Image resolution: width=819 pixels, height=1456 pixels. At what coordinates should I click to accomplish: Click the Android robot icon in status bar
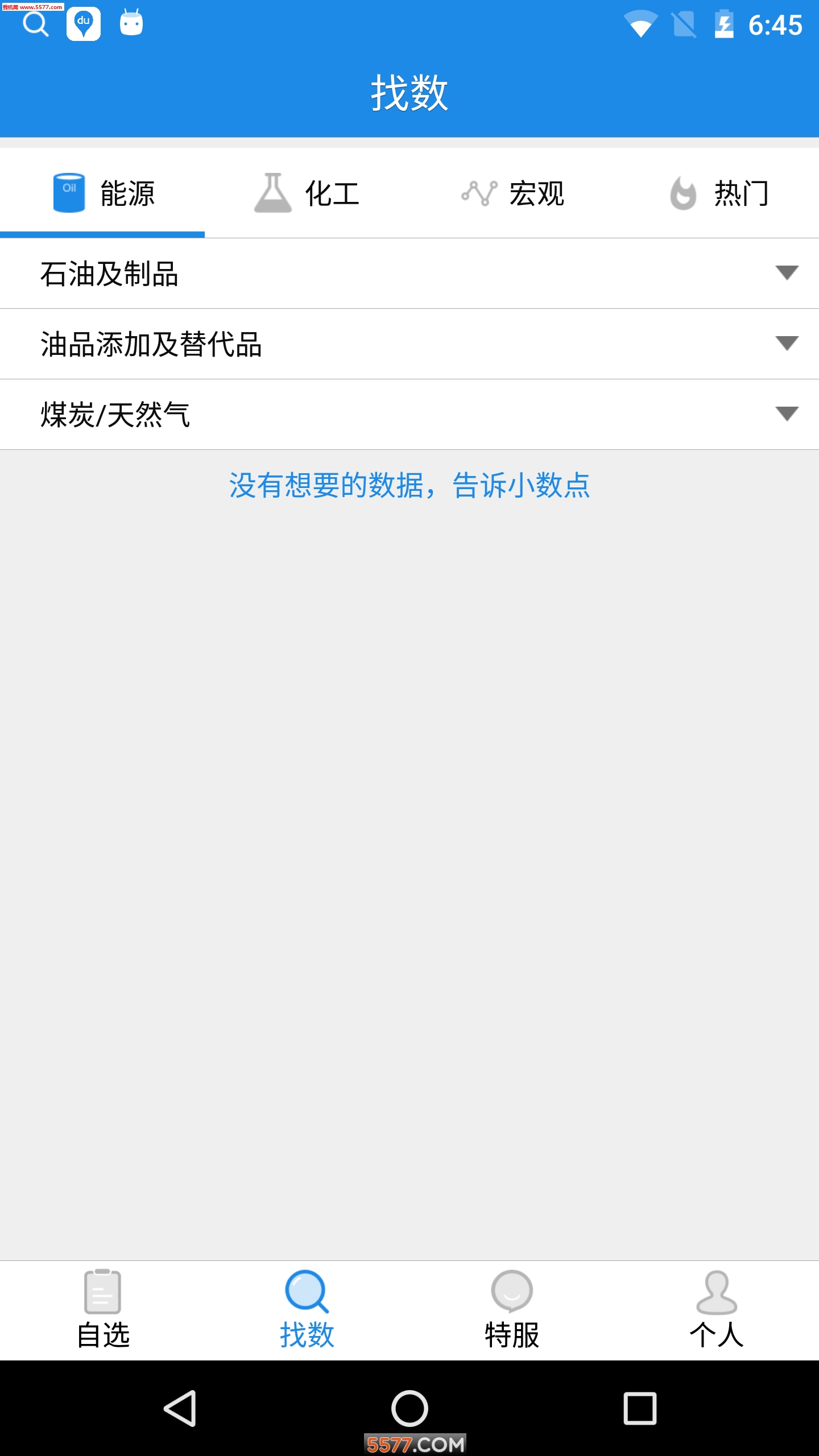(x=131, y=24)
